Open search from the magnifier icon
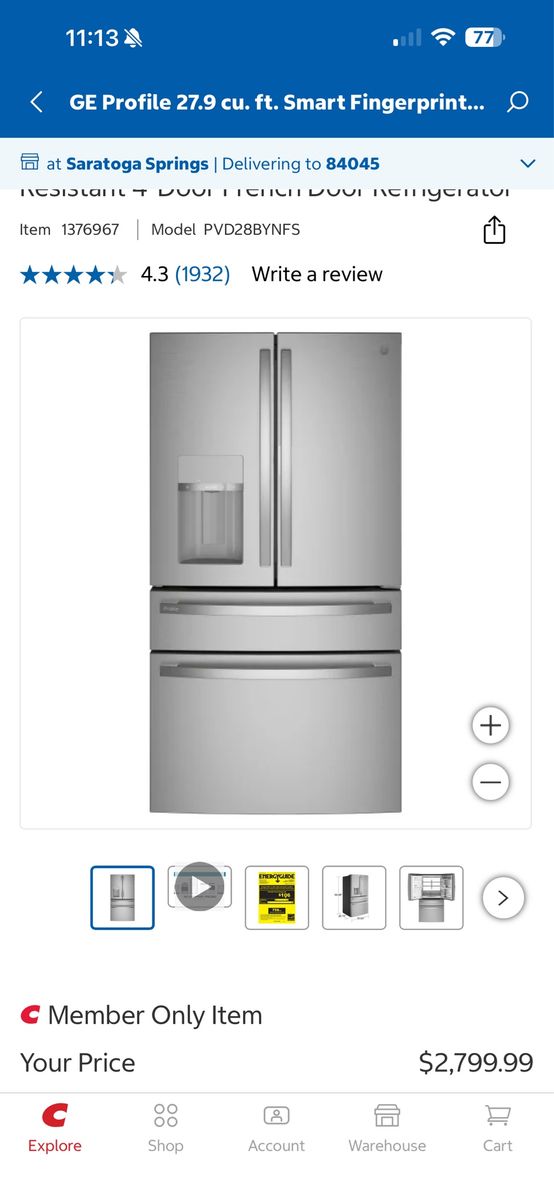Image resolution: width=554 pixels, height=1200 pixels. coord(517,101)
